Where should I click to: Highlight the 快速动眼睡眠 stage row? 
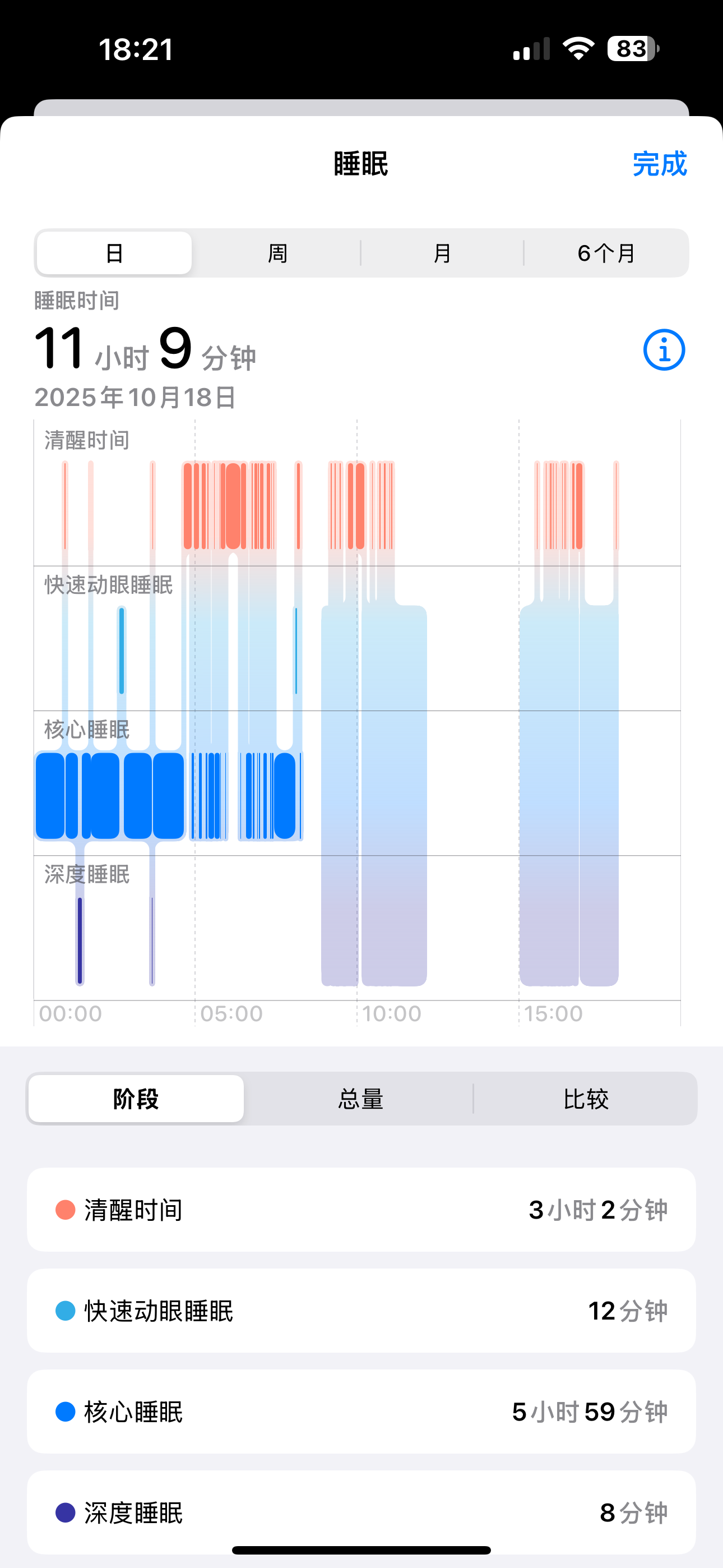tap(361, 1311)
